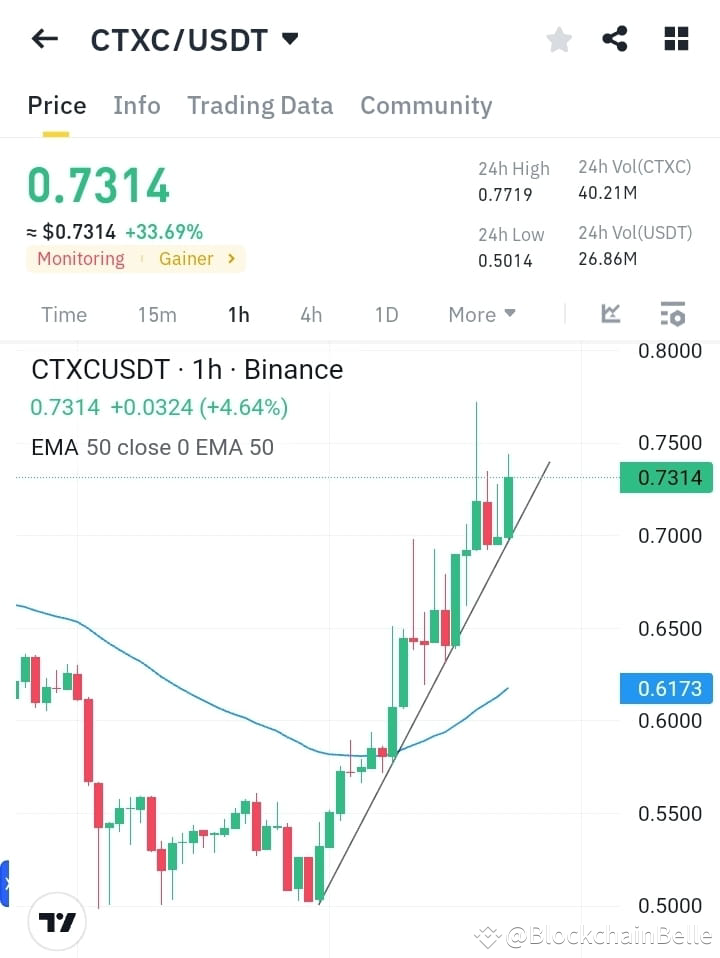Switch to the Trading Data tab

(260, 106)
